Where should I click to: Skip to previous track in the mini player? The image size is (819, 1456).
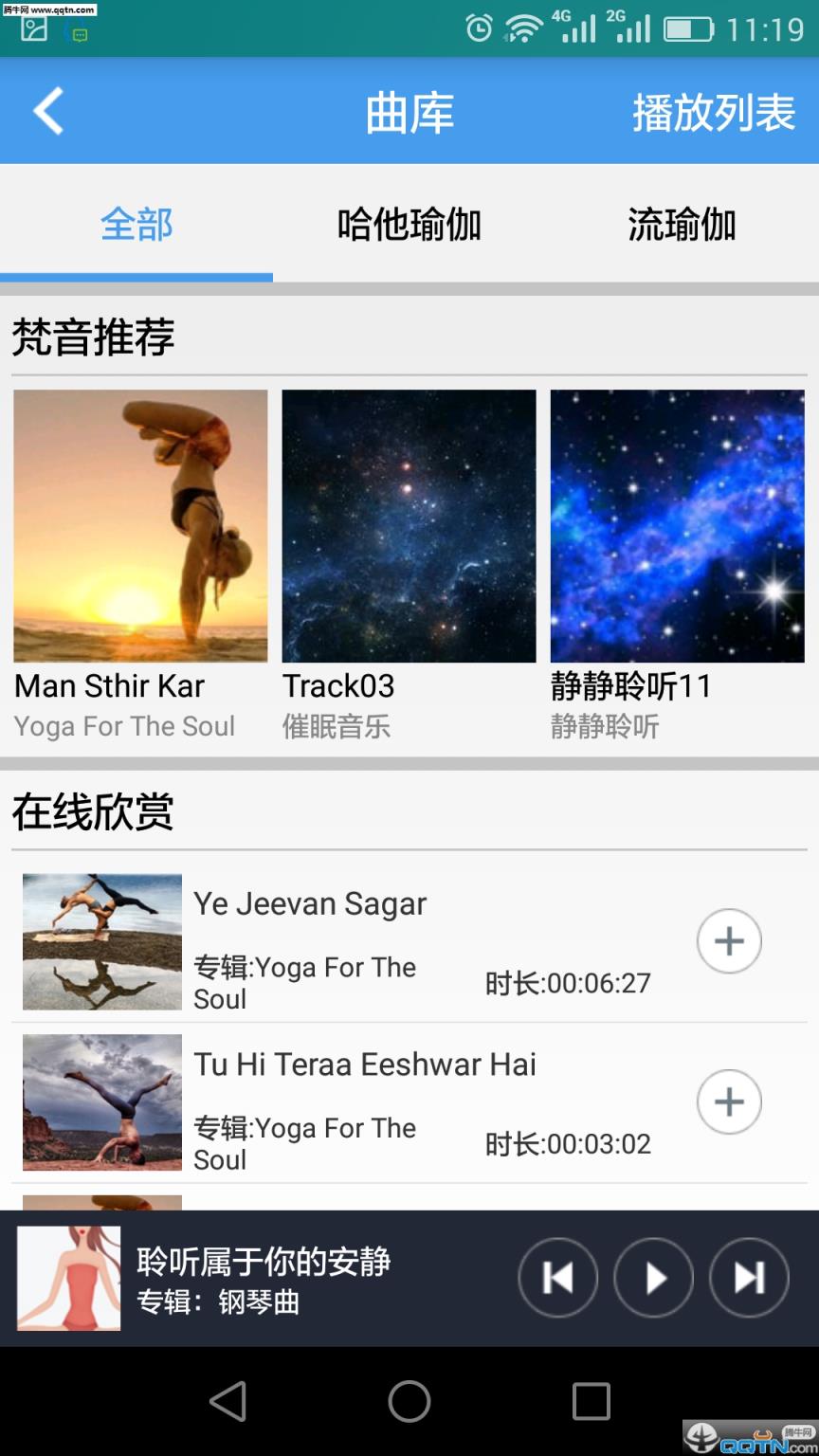tap(558, 1277)
